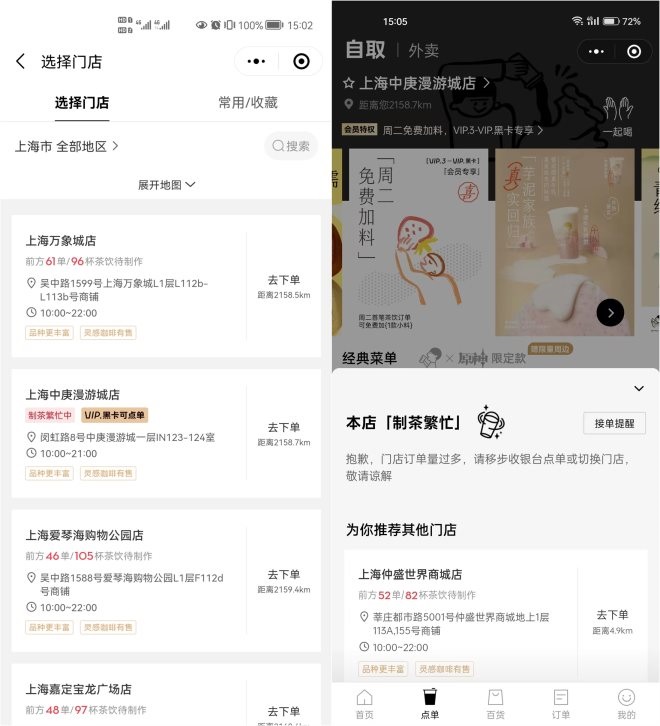Switch to 外卖 delivery mode

tap(423, 50)
